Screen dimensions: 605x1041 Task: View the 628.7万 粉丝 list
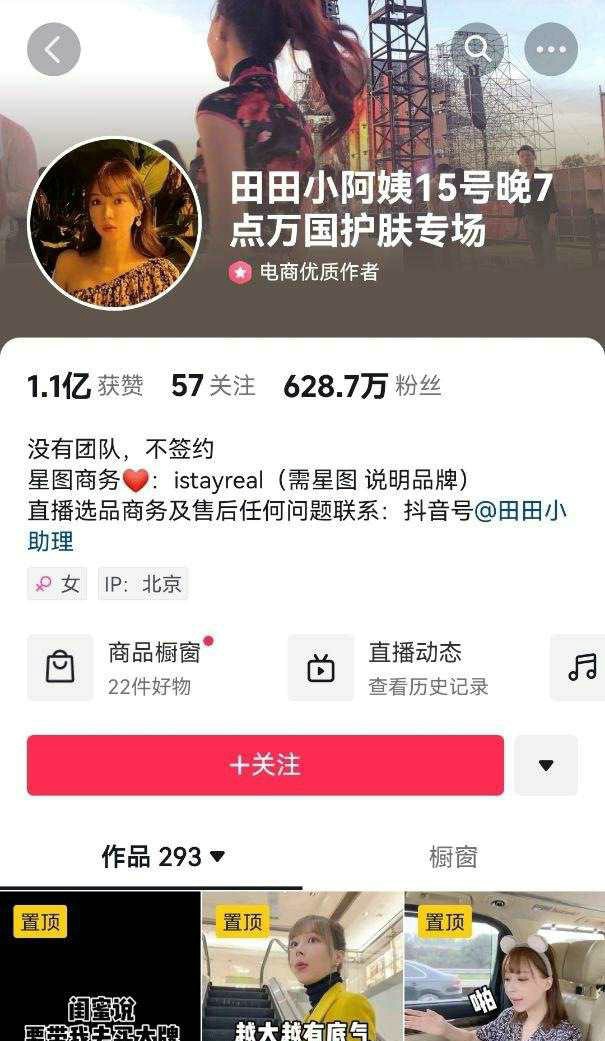tap(361, 386)
